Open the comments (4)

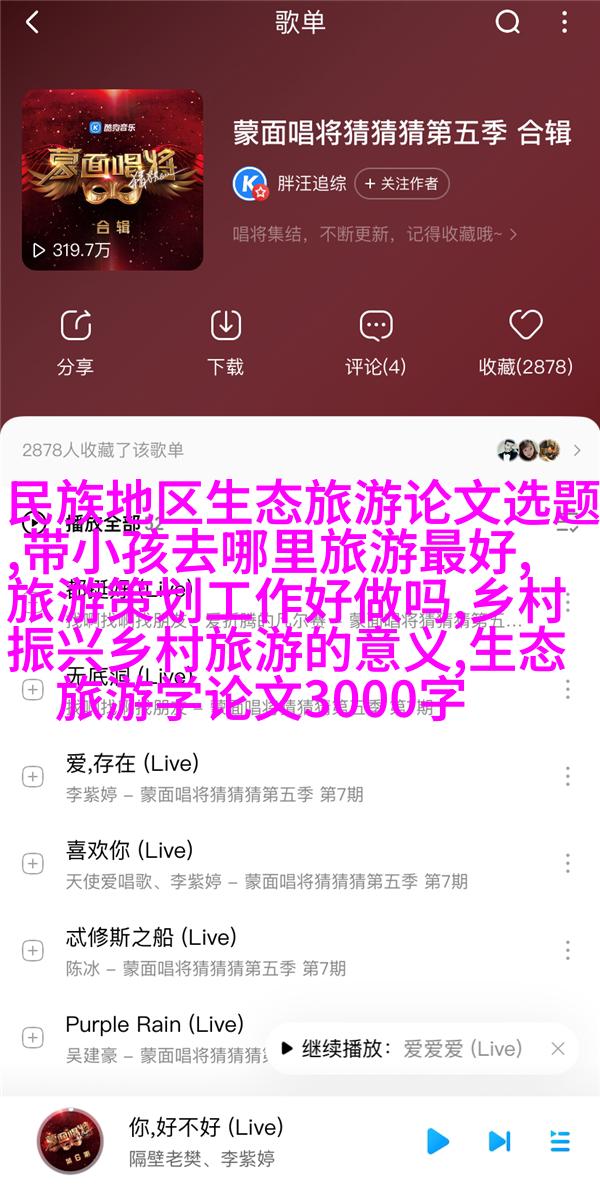pos(375,343)
